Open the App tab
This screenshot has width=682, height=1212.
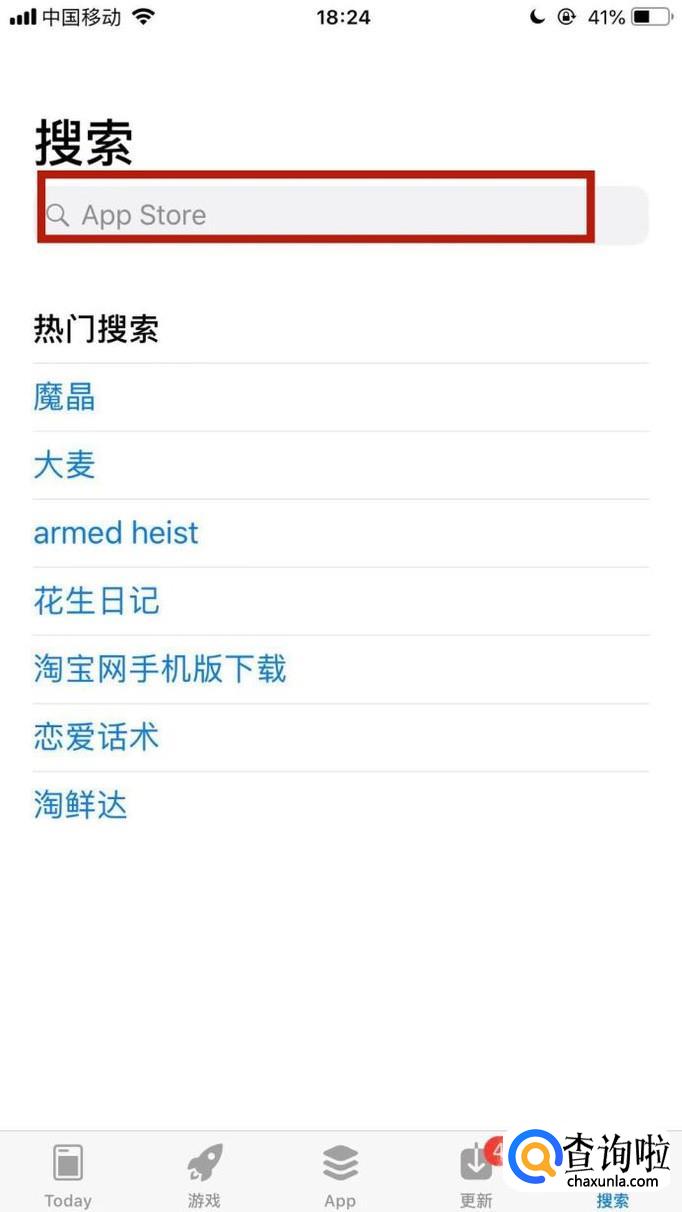pos(340,1175)
